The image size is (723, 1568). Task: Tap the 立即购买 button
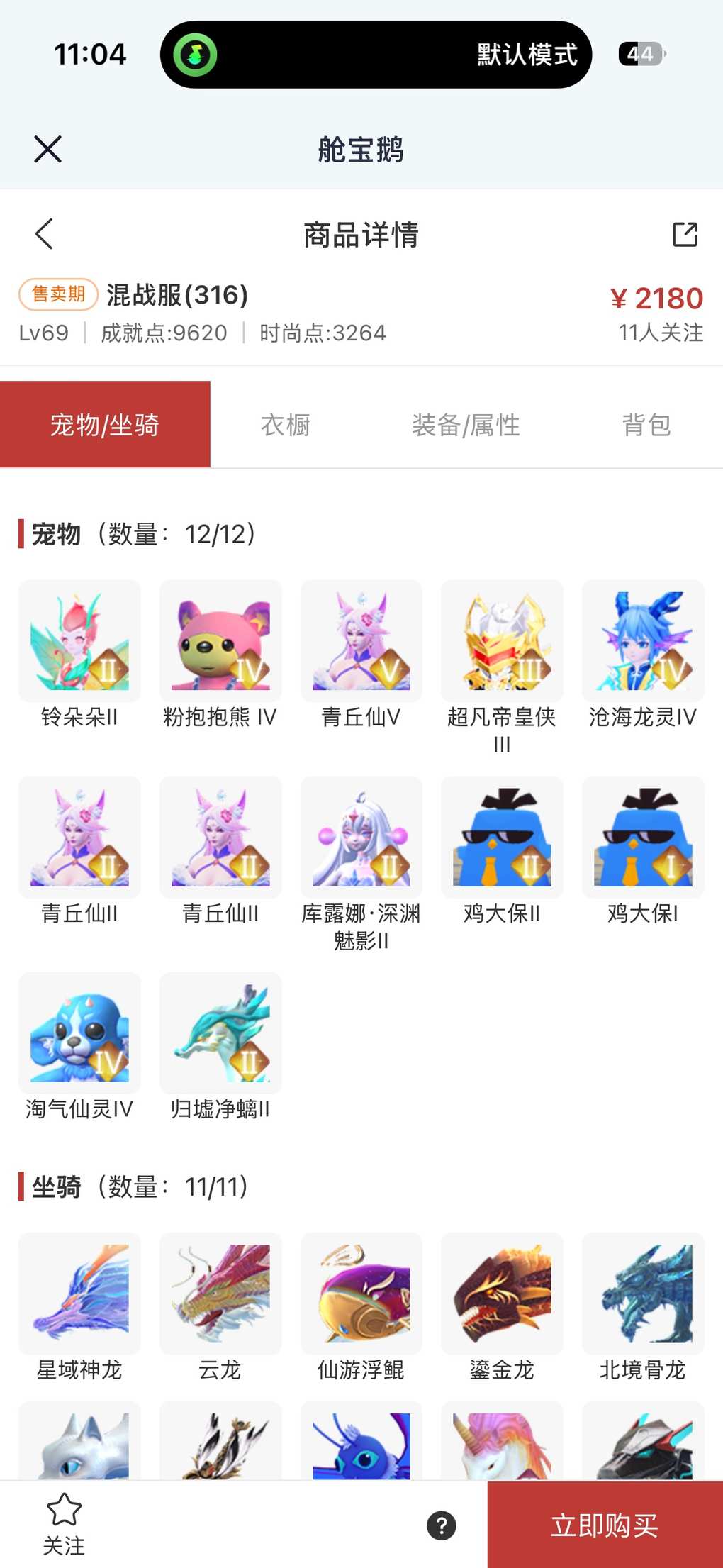point(605,1525)
